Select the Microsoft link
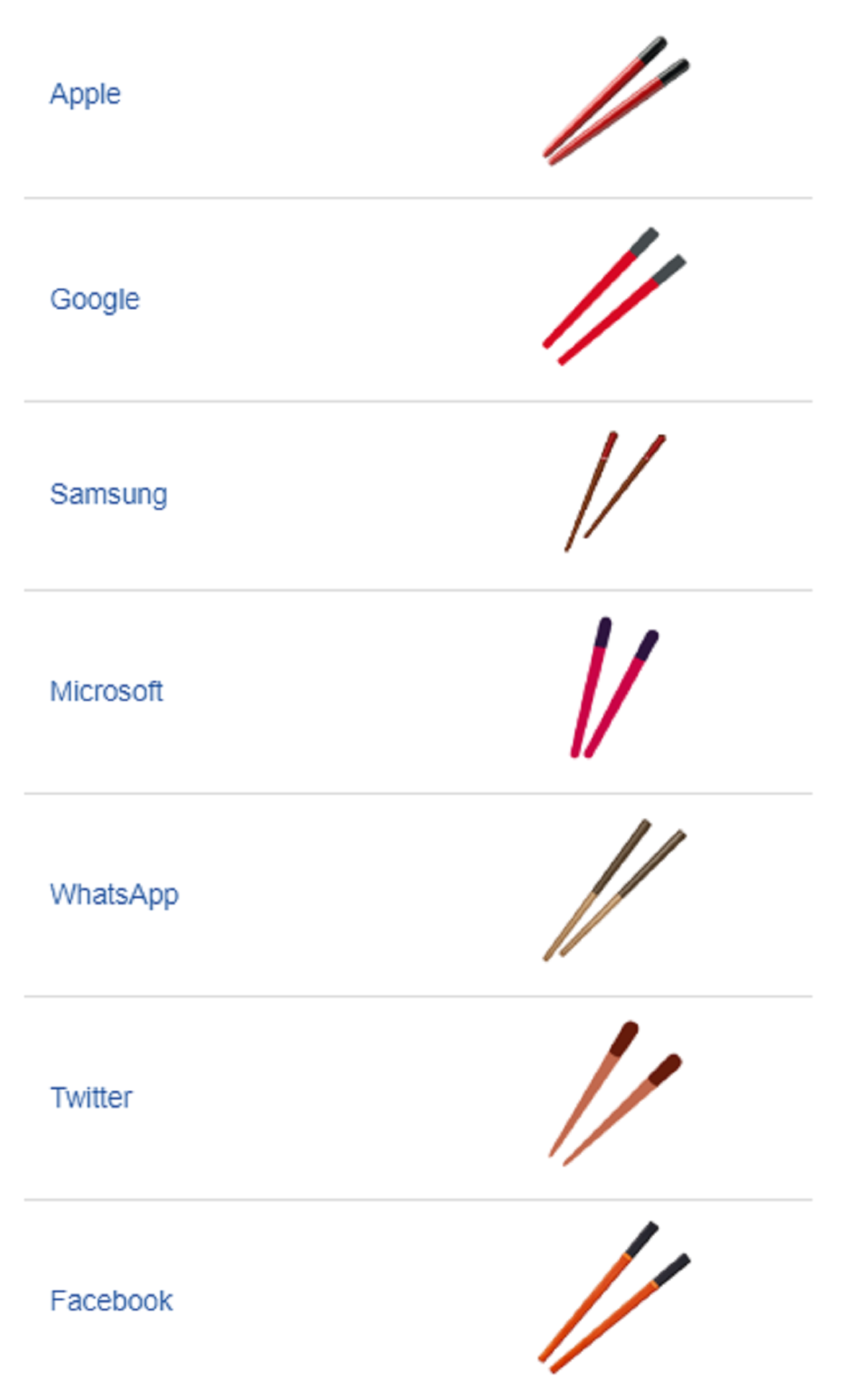Viewport: 843px width, 1400px height. pyautogui.click(x=106, y=691)
